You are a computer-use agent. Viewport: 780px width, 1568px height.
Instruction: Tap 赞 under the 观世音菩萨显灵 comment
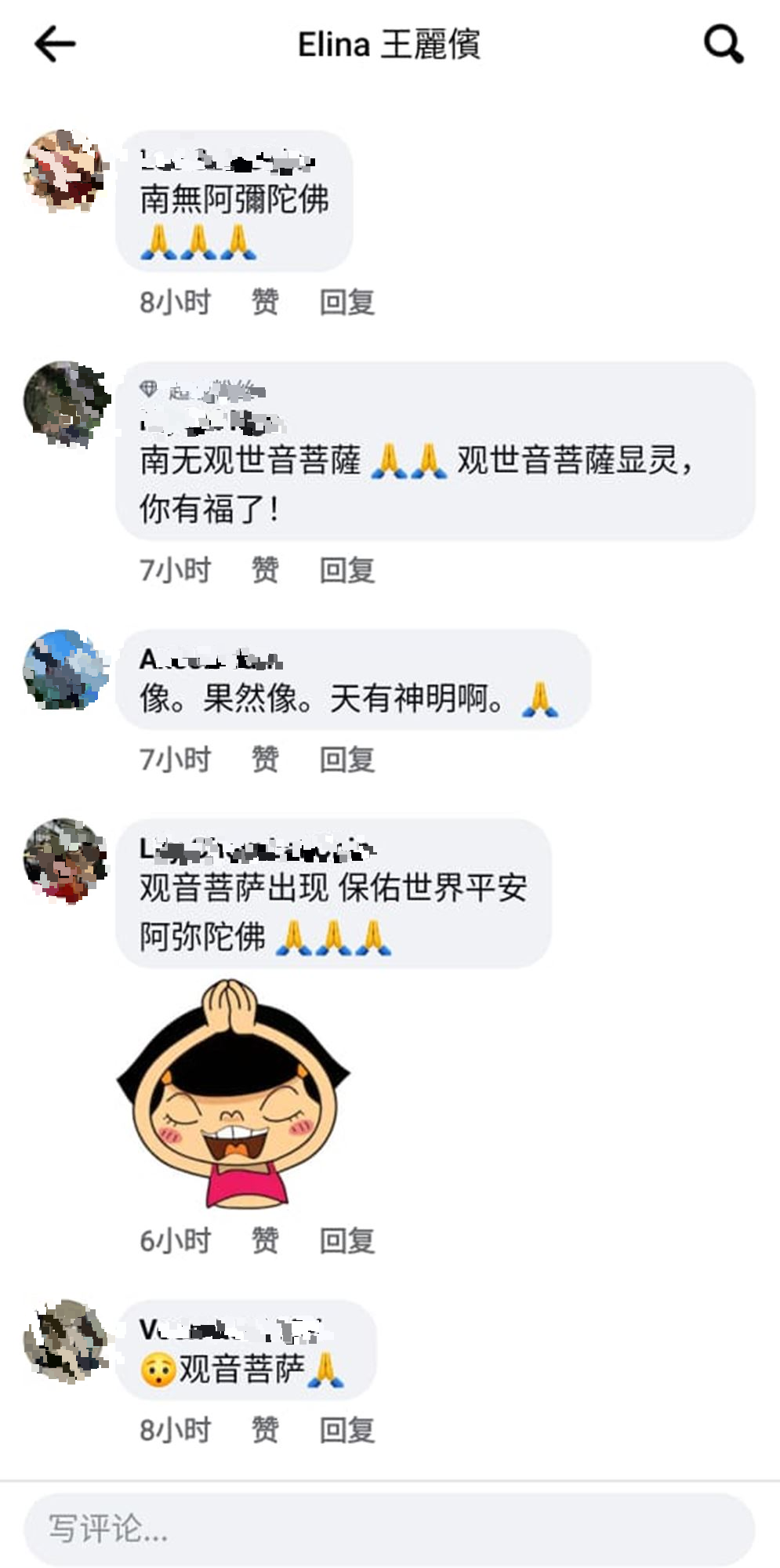coord(264,571)
